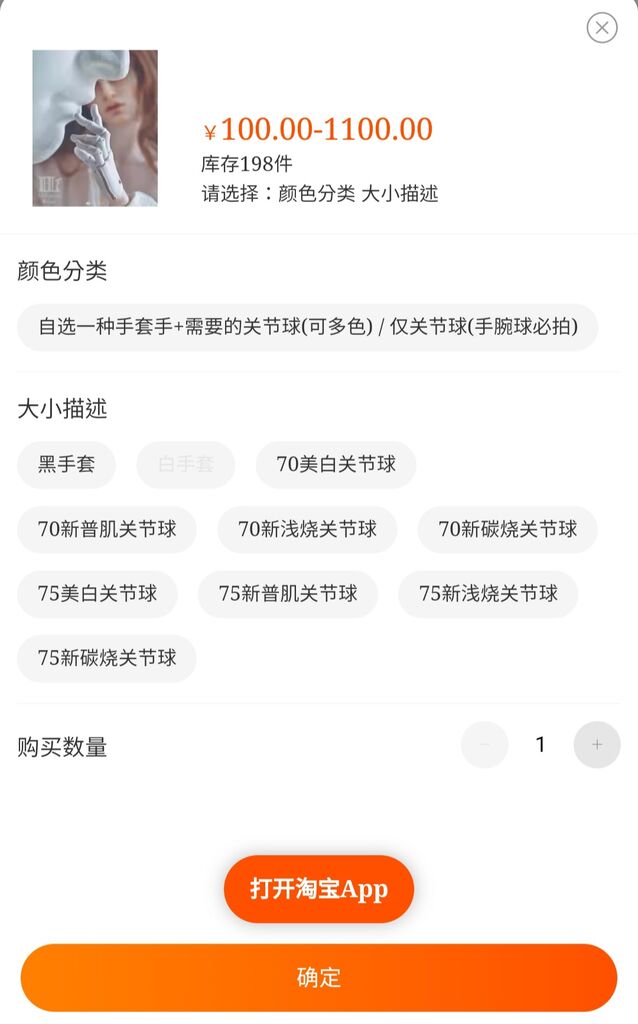Select 75美白关节球
Screen dimensions: 638x1024
[x=97, y=594]
